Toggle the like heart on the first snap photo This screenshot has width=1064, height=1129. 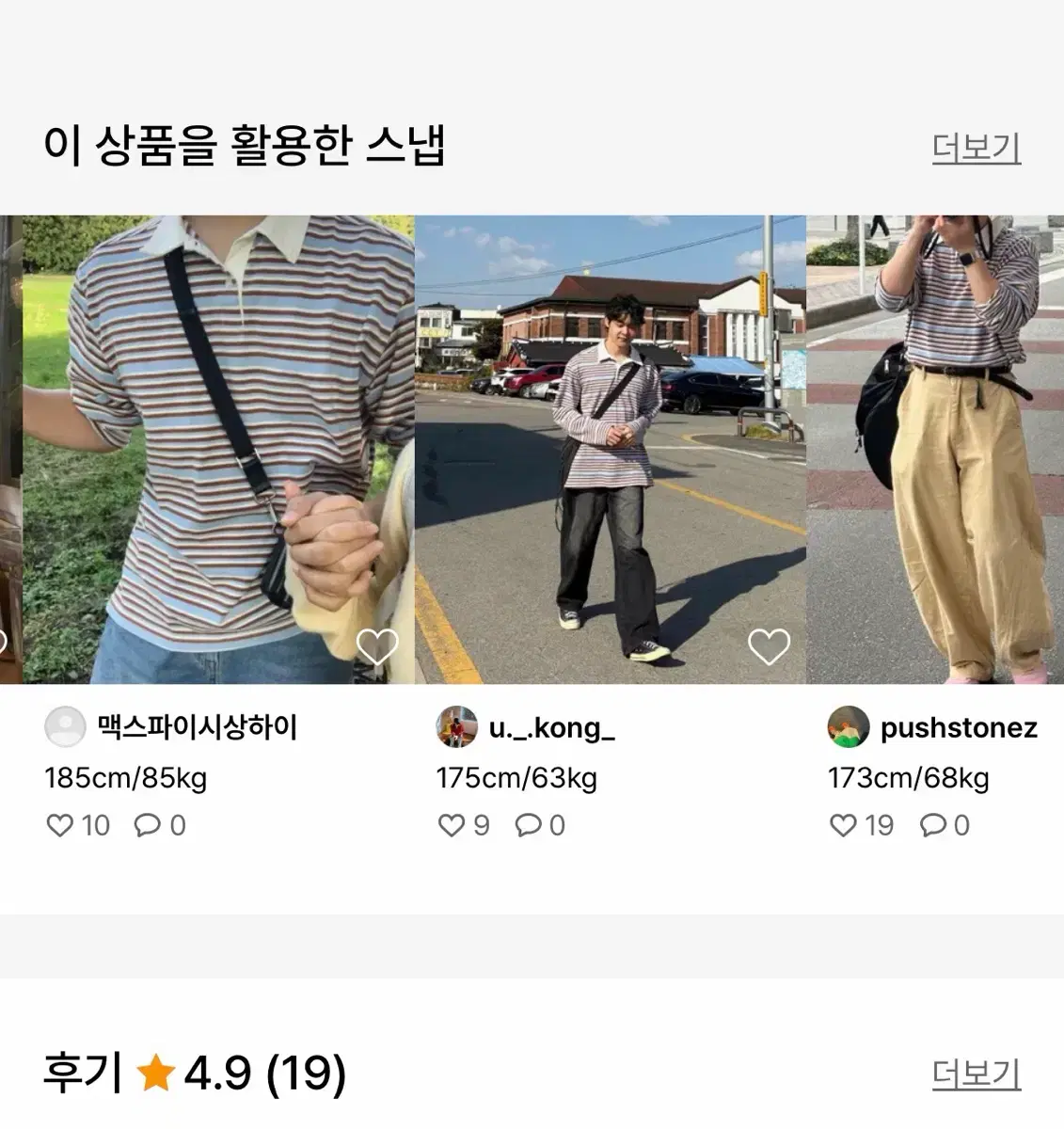point(380,645)
